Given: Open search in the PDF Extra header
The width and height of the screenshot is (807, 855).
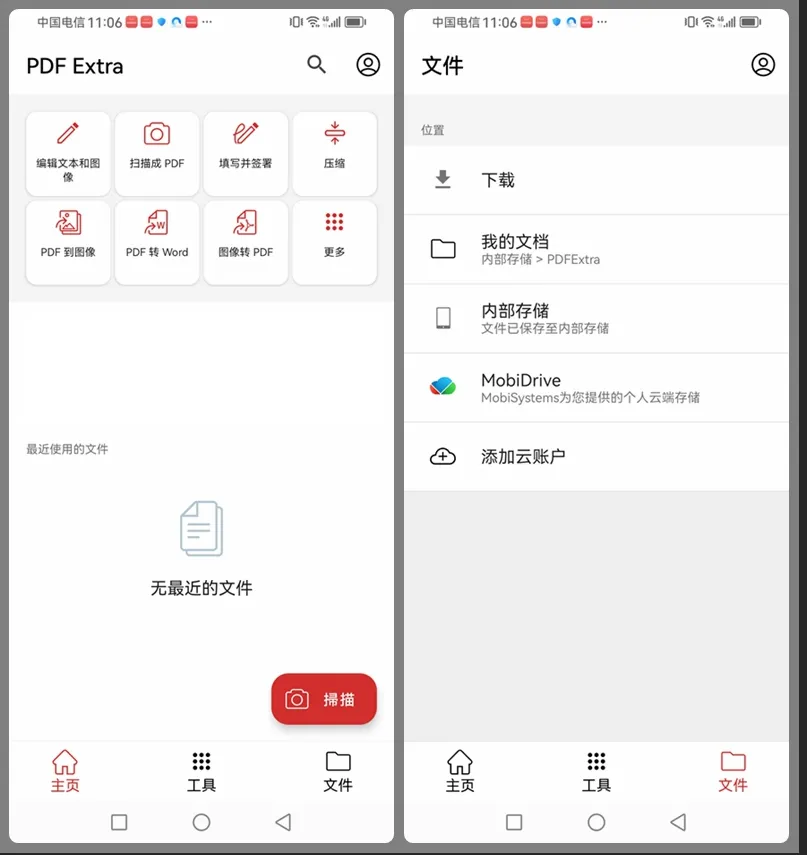Looking at the screenshot, I should pos(316,65).
